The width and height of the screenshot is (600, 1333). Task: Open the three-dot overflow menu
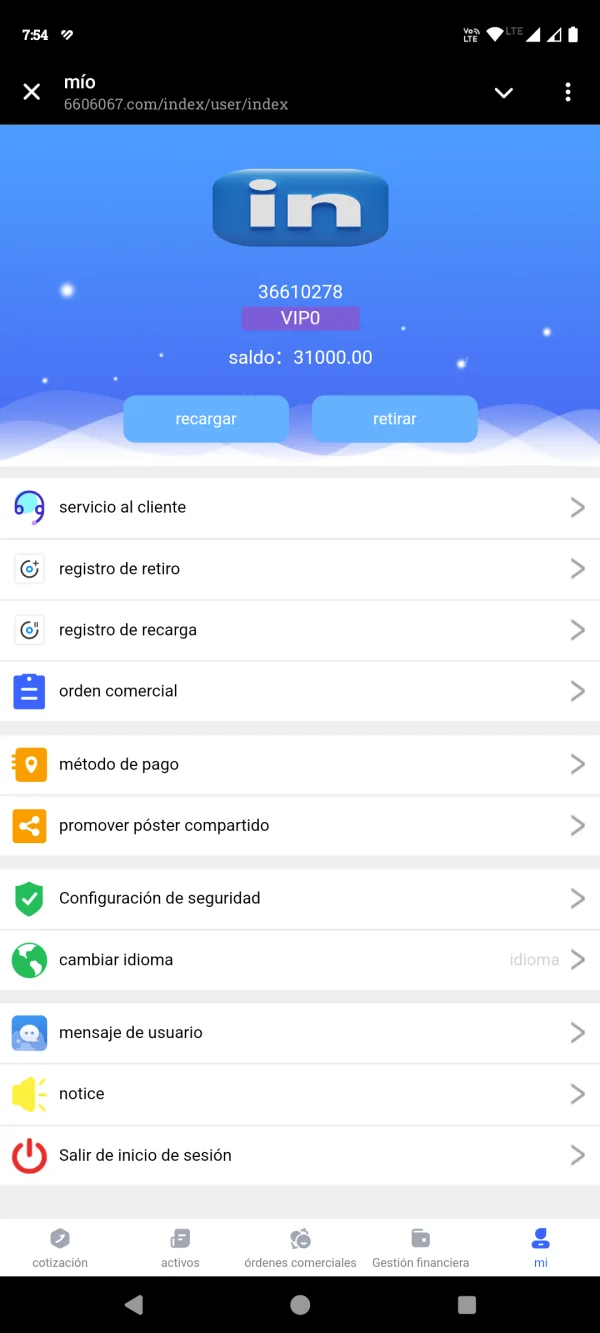point(568,92)
